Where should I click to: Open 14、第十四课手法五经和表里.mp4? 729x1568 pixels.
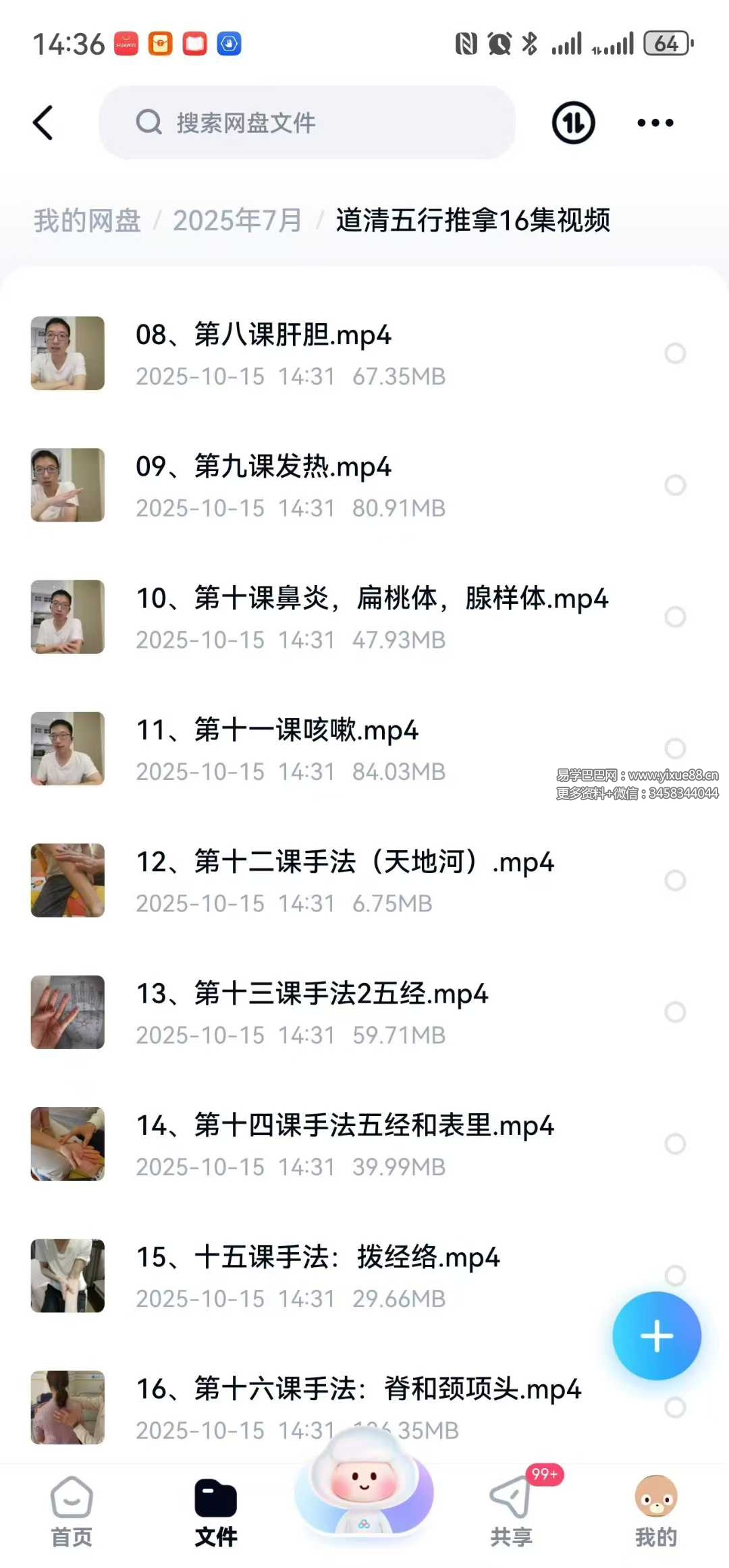point(345,1127)
